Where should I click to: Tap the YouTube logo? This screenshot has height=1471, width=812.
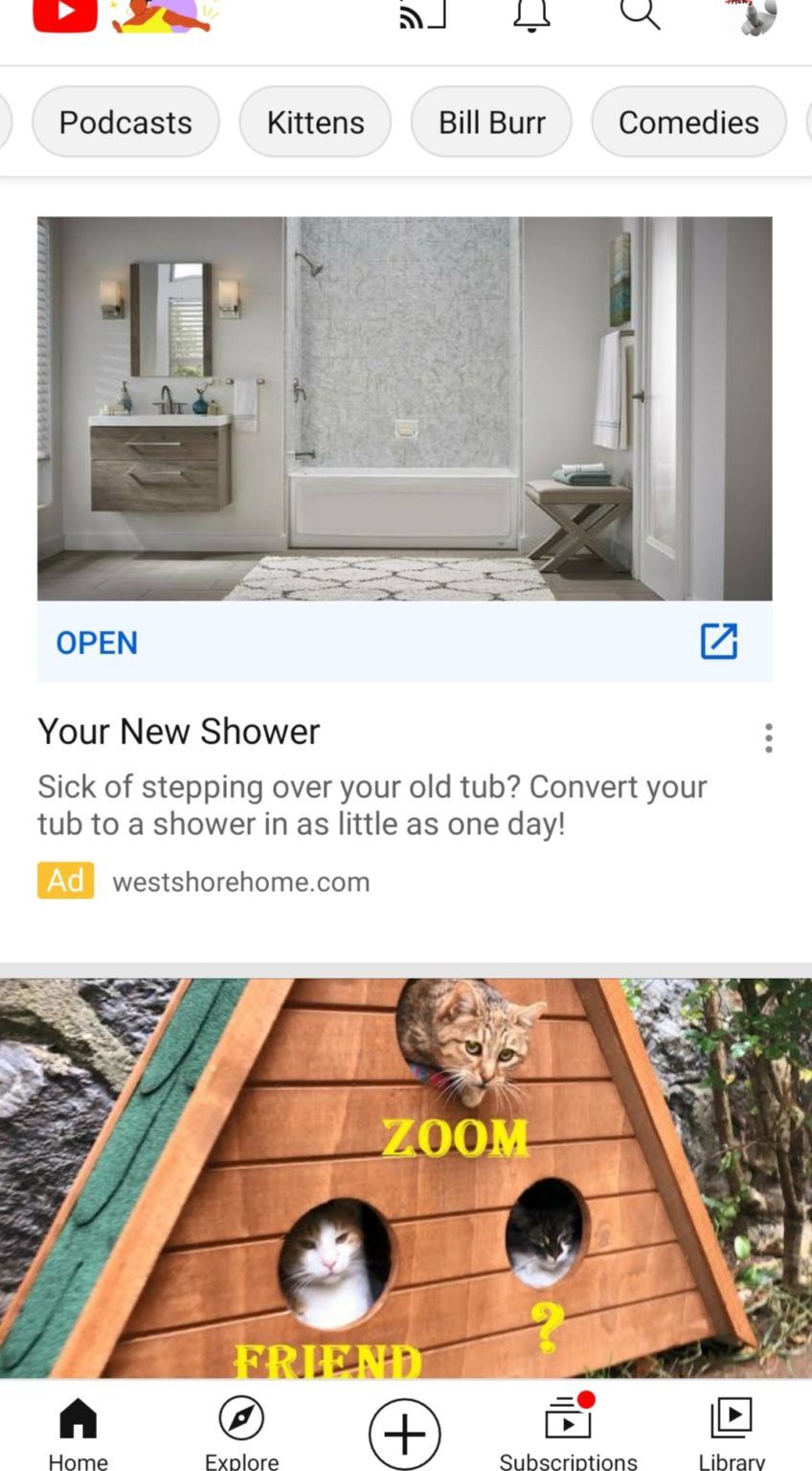pyautogui.click(x=65, y=14)
